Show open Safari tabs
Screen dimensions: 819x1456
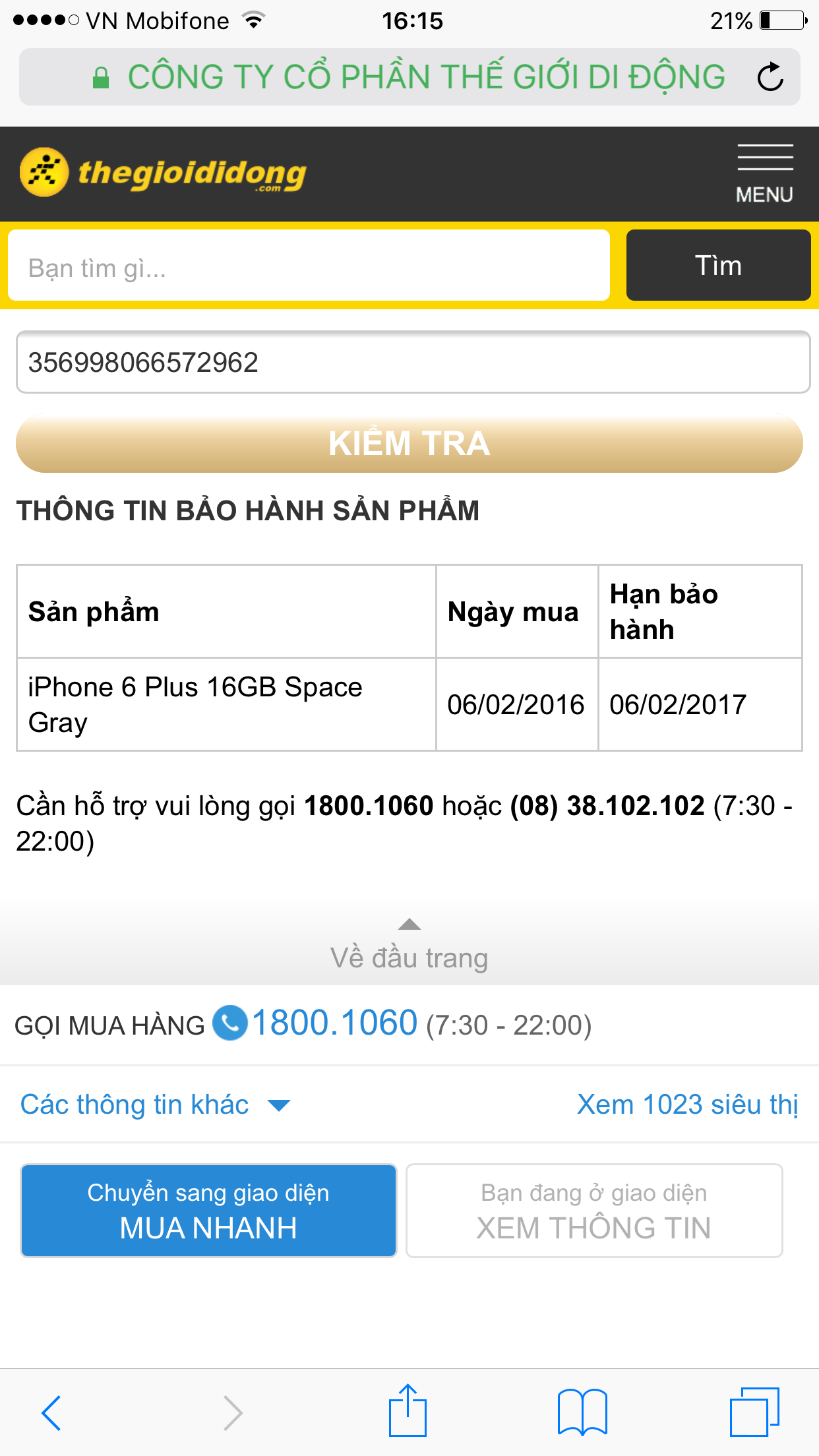pos(754,1412)
